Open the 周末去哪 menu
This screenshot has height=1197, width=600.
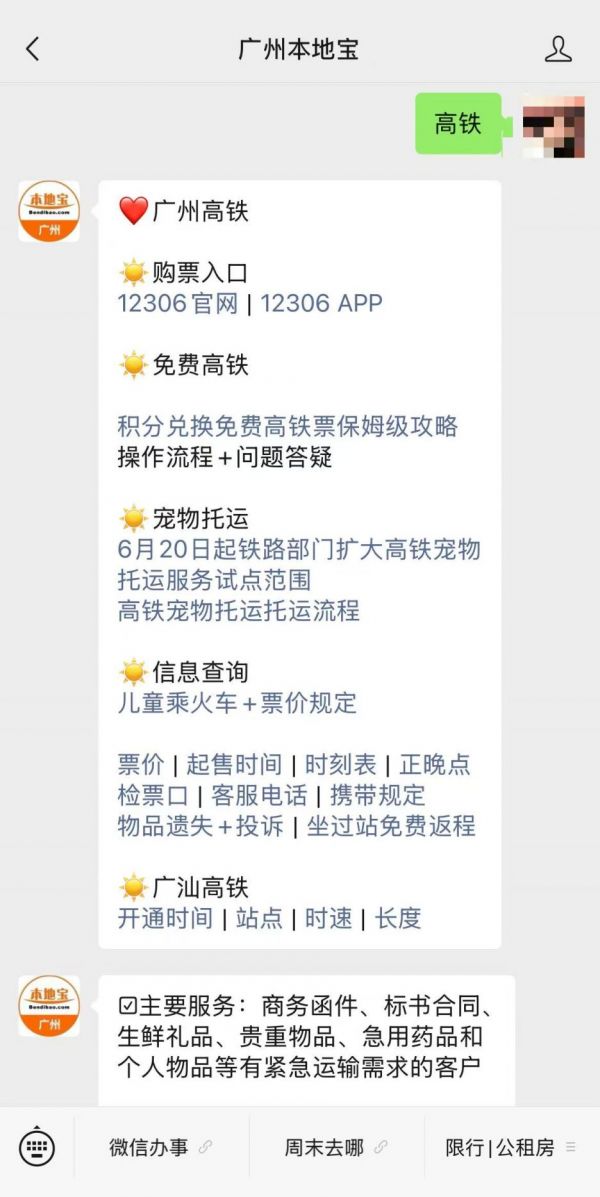click(337, 1147)
